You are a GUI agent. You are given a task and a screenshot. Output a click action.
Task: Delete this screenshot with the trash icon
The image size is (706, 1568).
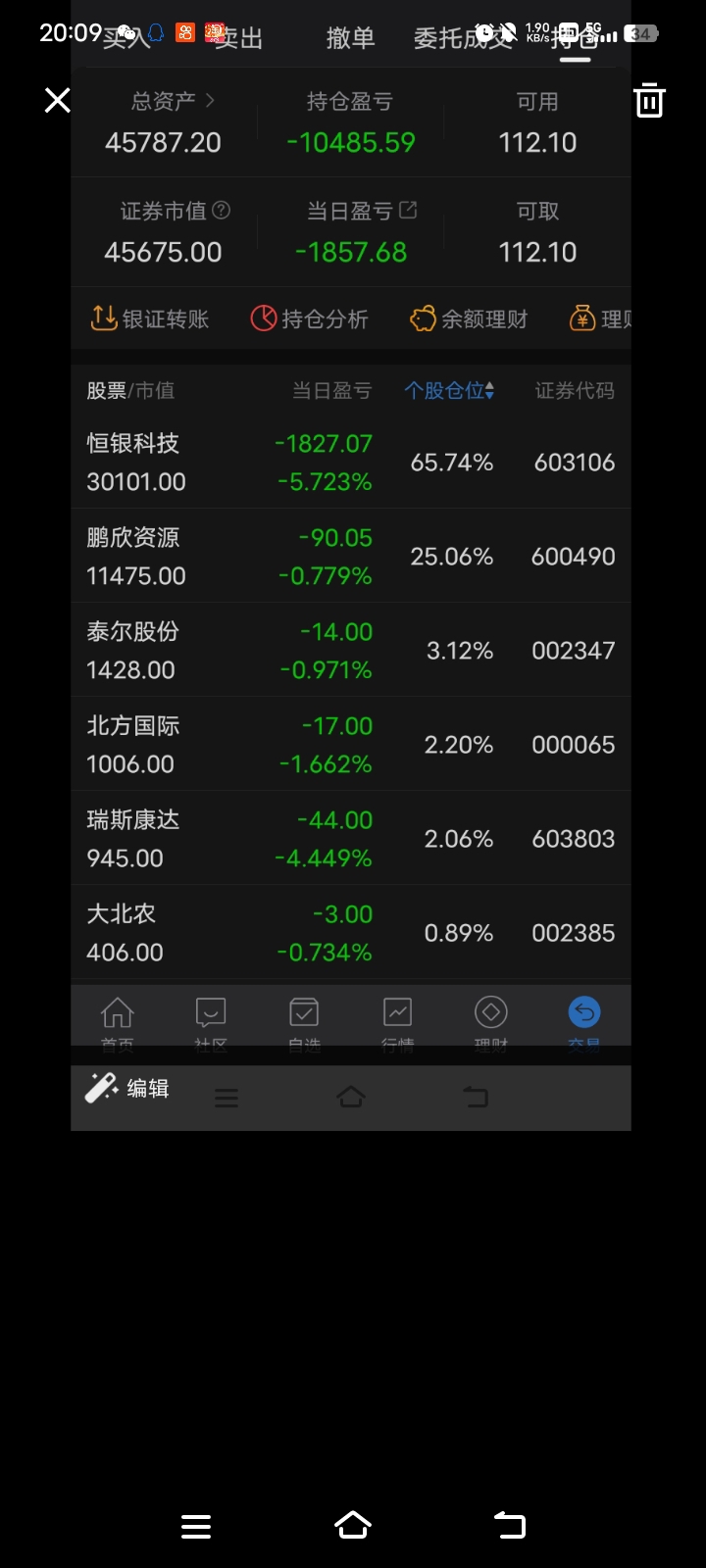(x=649, y=100)
